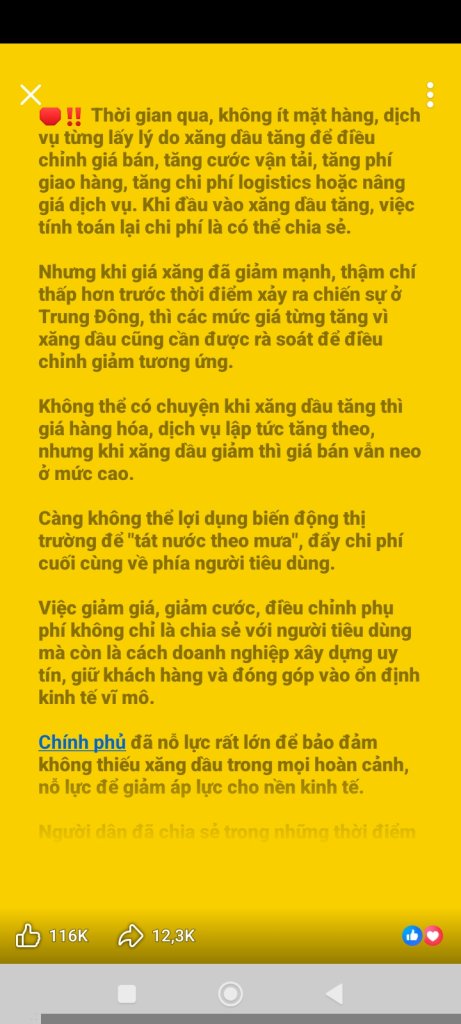Image resolution: width=461 pixels, height=1024 pixels.
Task: Go to the home screen
Action: (230, 994)
